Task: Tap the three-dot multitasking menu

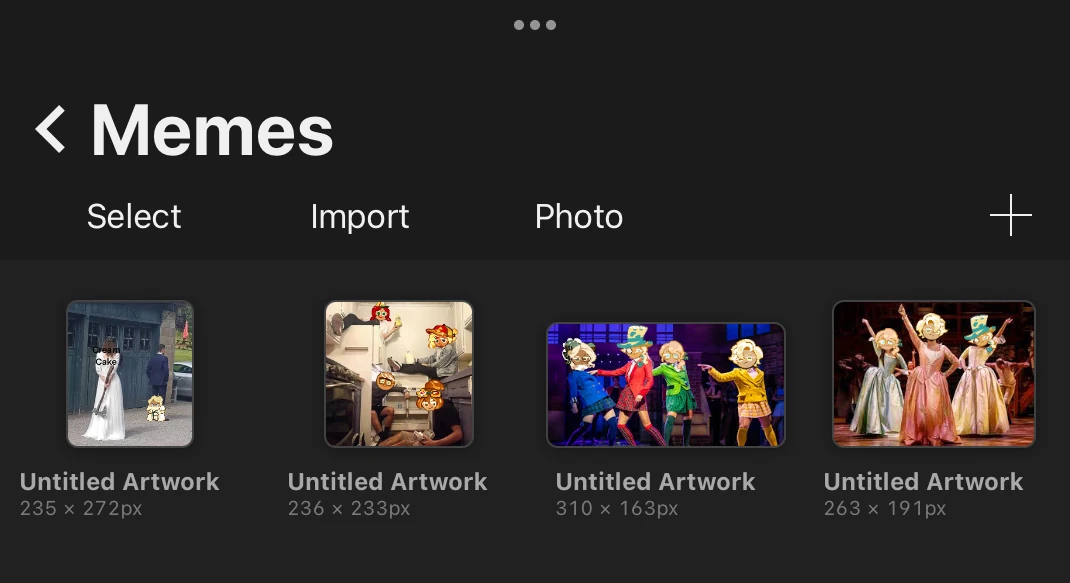Action: pos(535,25)
